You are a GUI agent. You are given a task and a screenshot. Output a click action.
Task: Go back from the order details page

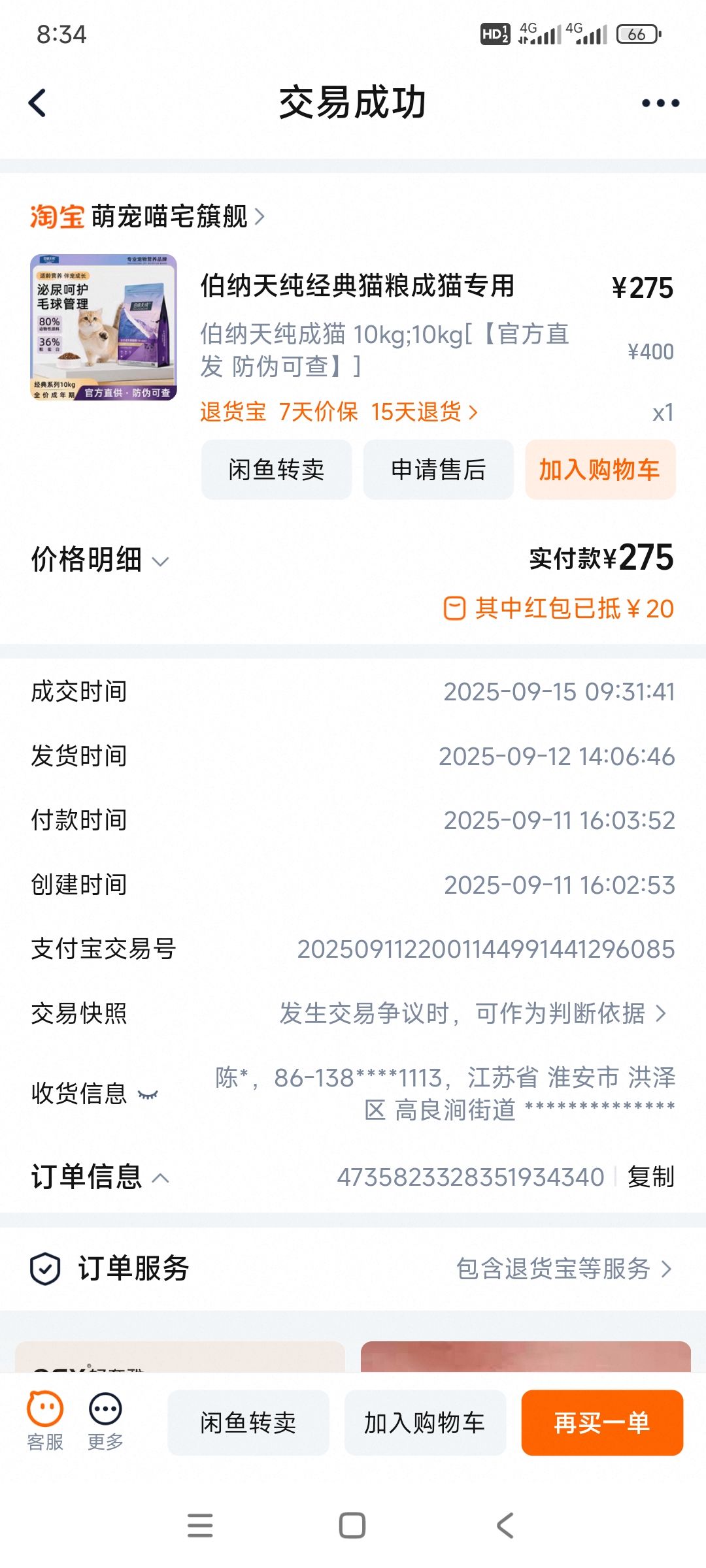tap(38, 103)
